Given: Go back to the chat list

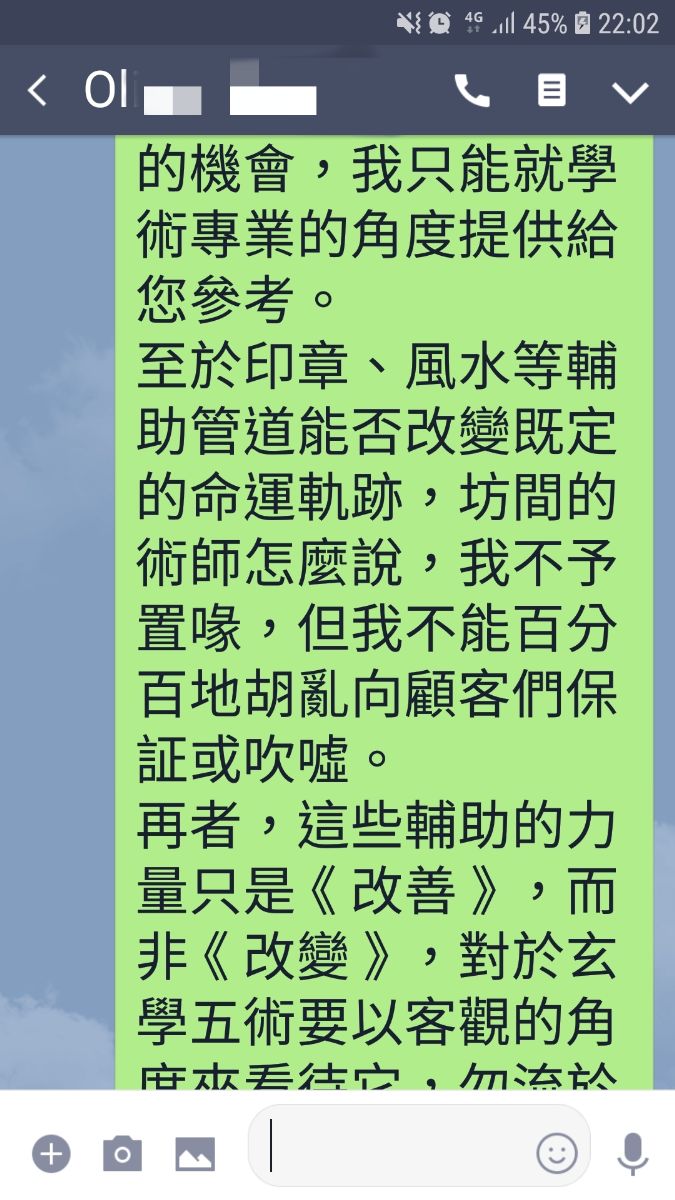Looking at the screenshot, I should (x=37, y=91).
